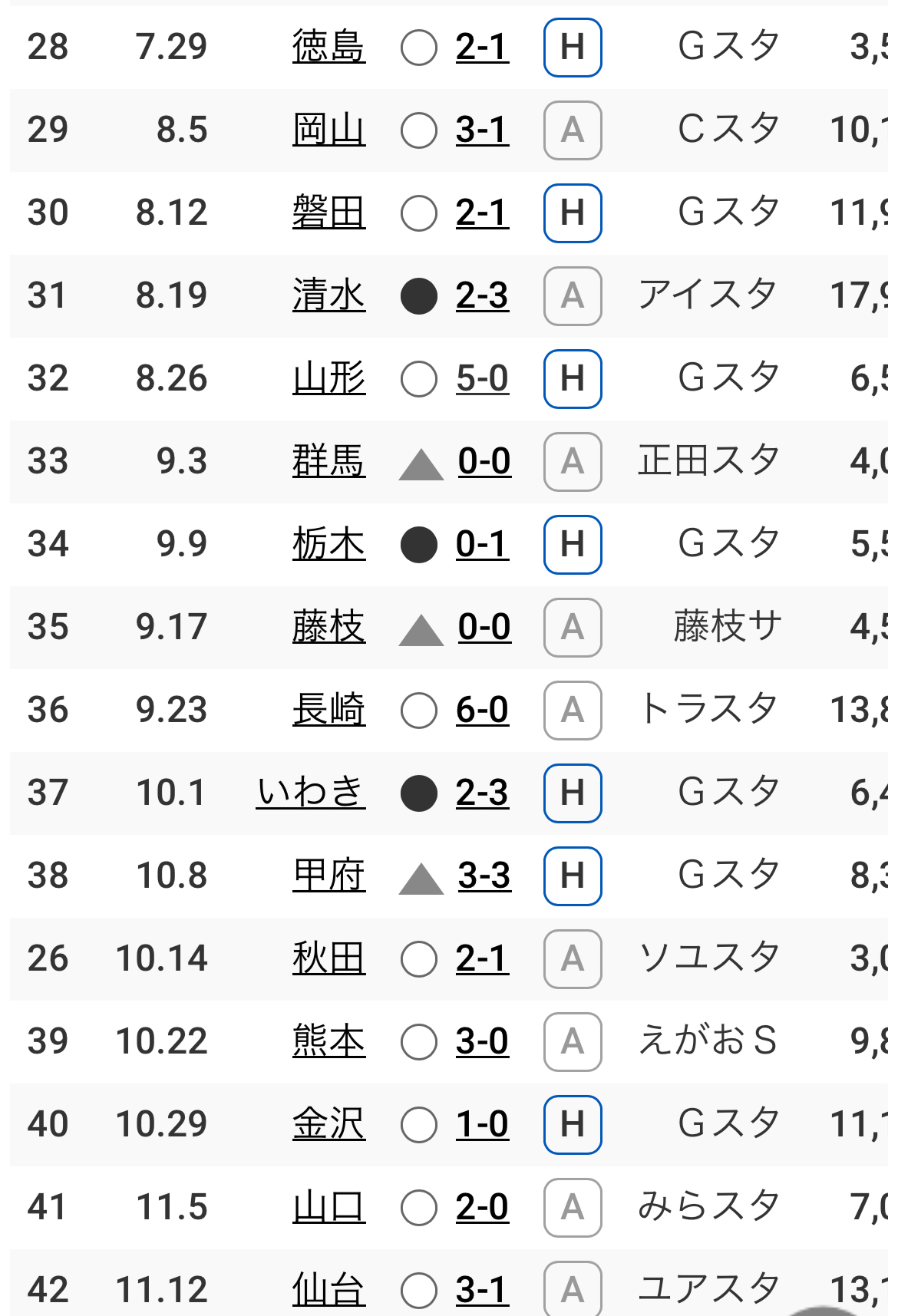The image size is (898, 1316).
Task: Open the 金沢 team link
Action: (x=328, y=1124)
